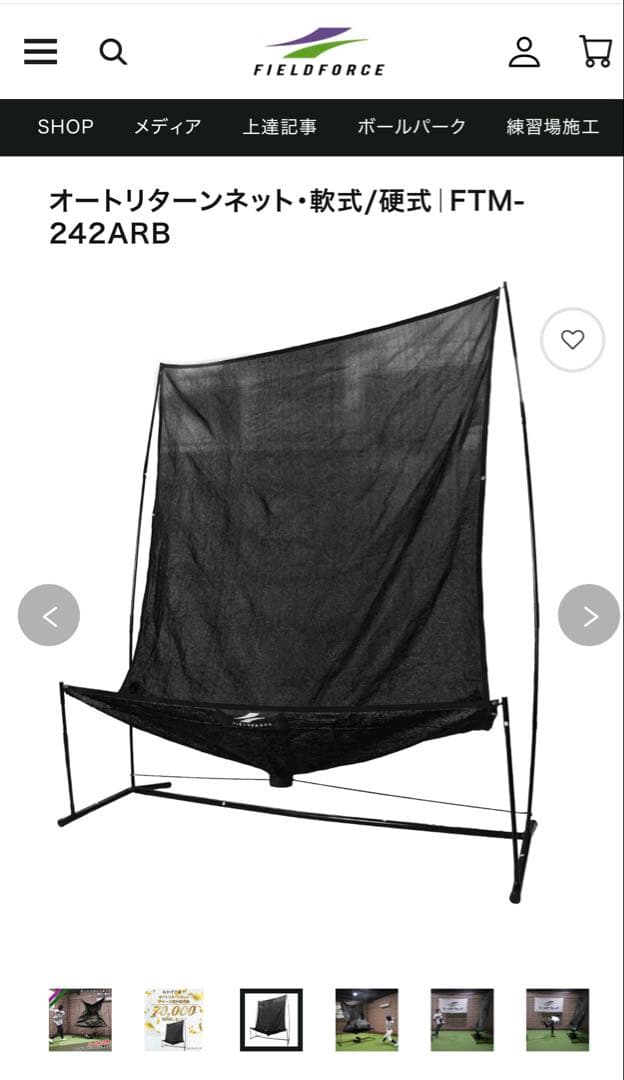Image resolution: width=624 pixels, height=1080 pixels.
Task: Open the account profile icon
Action: (524, 51)
